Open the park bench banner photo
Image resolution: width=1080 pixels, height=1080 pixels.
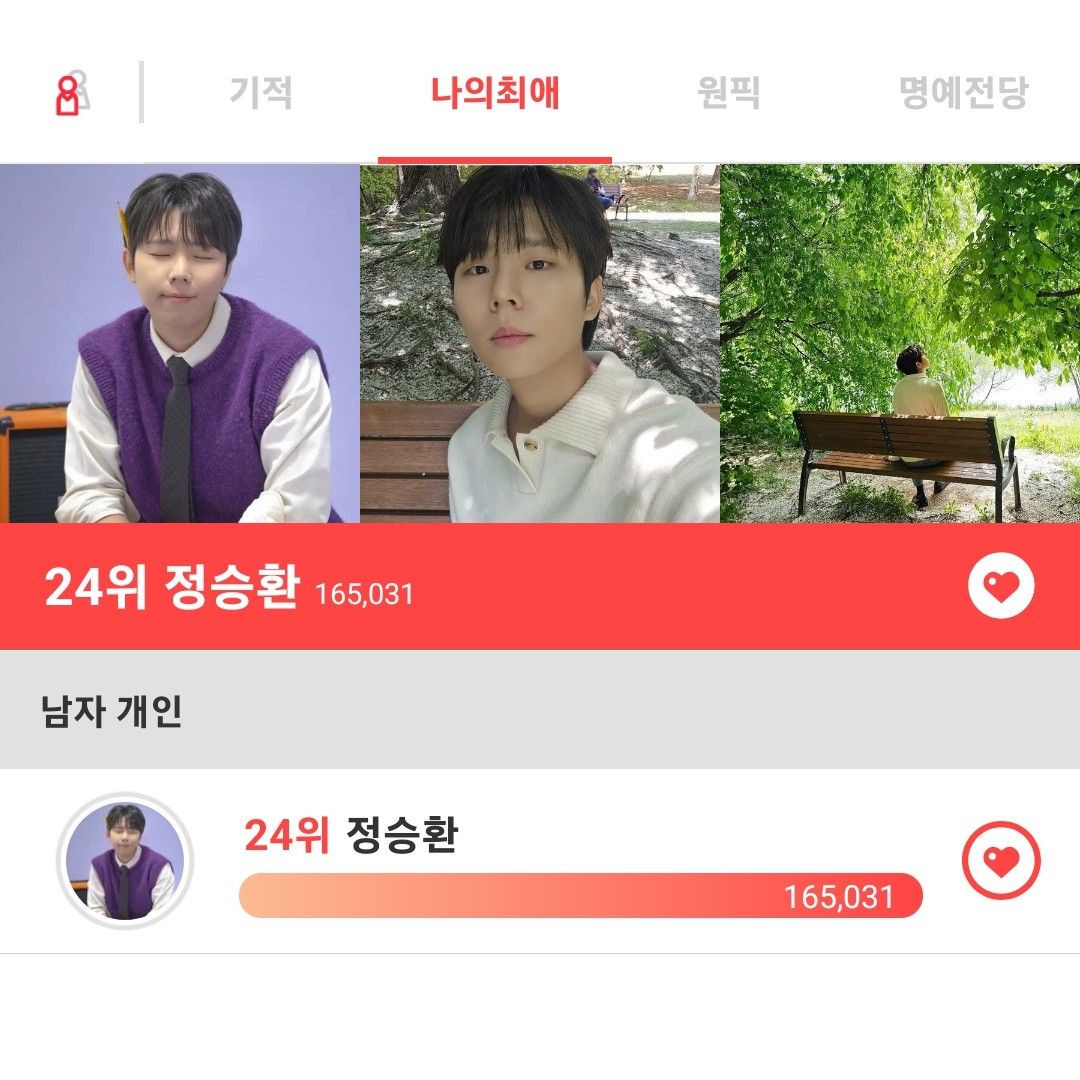click(x=900, y=343)
